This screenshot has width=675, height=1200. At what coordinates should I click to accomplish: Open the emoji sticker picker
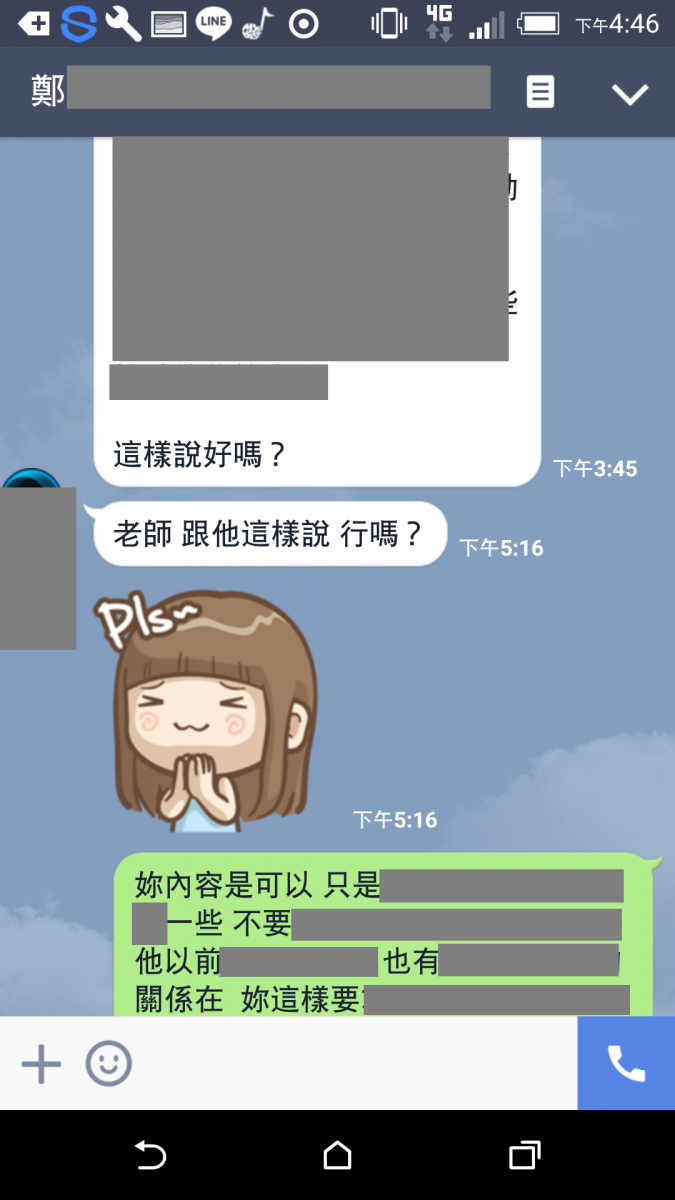108,1064
